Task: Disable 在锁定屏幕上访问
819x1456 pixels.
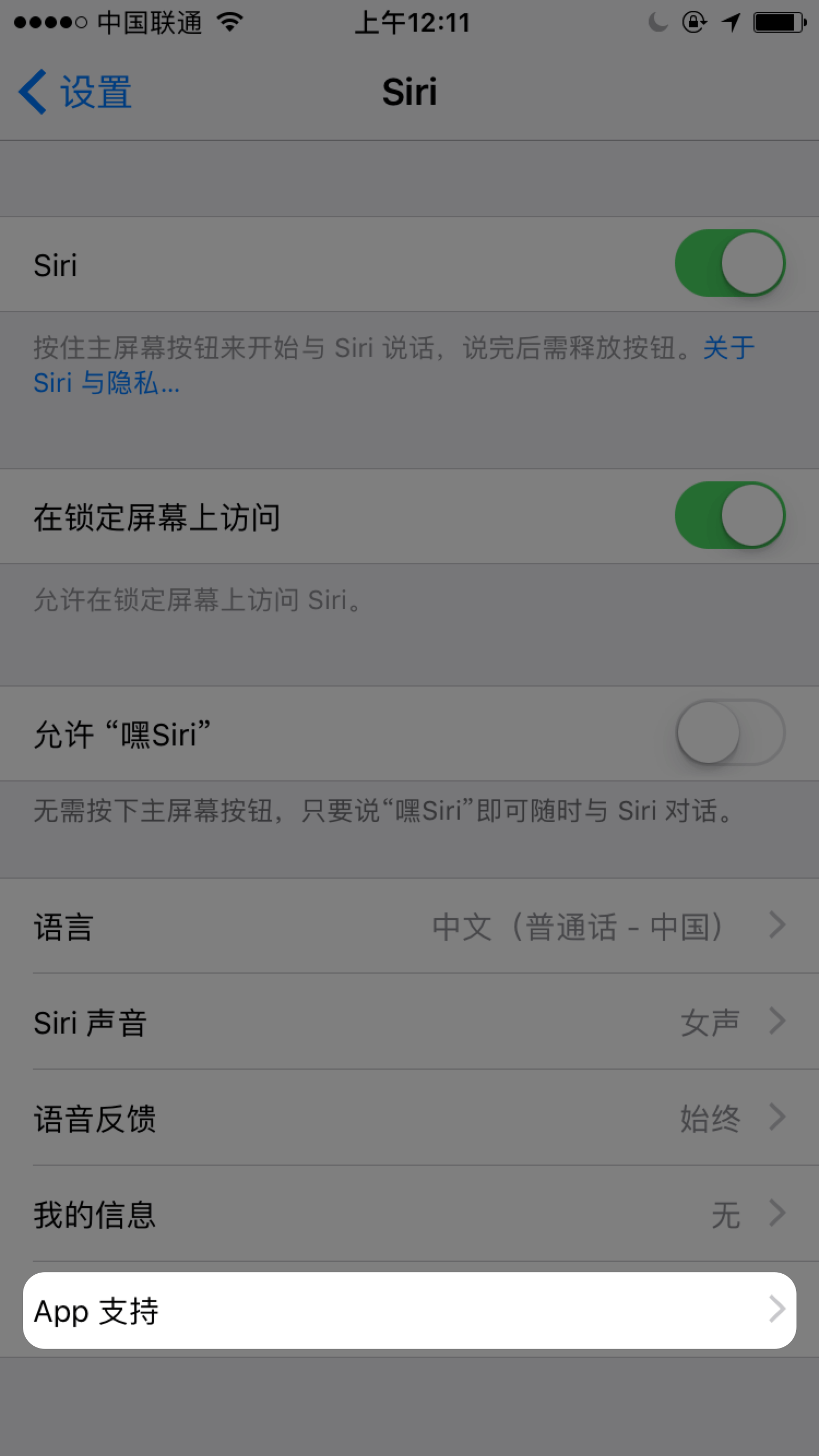Action: pos(729,516)
